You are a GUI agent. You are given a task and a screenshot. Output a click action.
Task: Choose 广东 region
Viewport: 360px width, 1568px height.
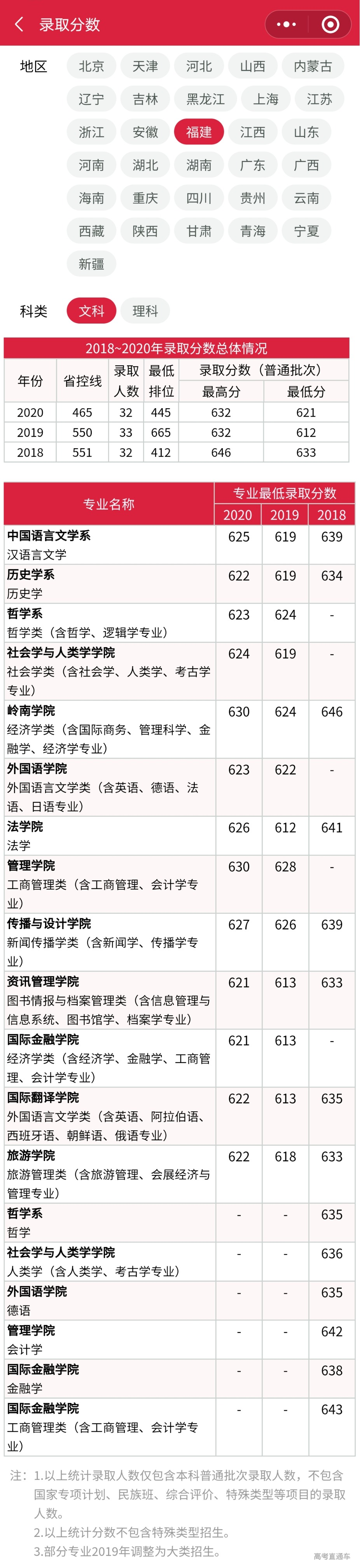pyautogui.click(x=252, y=165)
